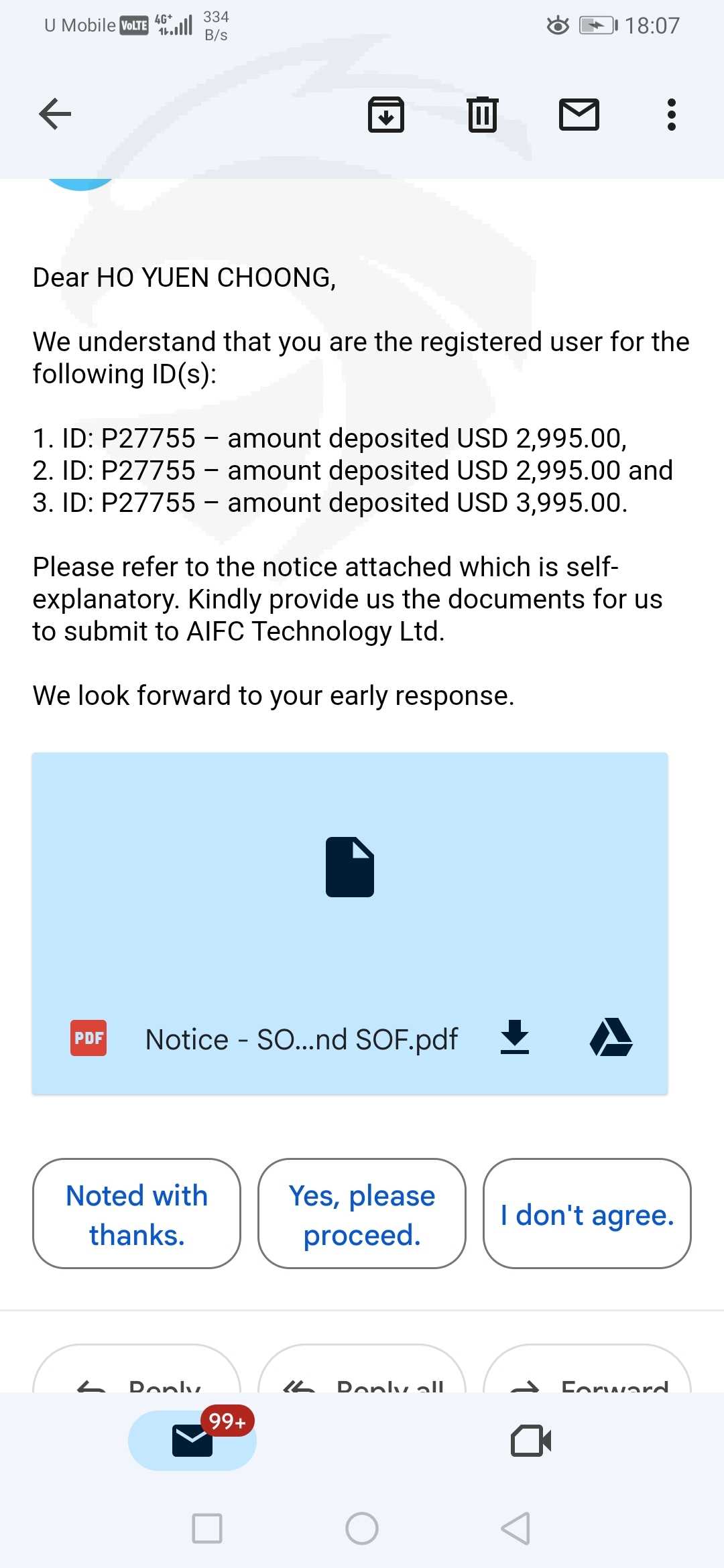Image resolution: width=724 pixels, height=1568 pixels.
Task: Select the 'Noted with thanks.' smart reply
Action: point(137,1214)
